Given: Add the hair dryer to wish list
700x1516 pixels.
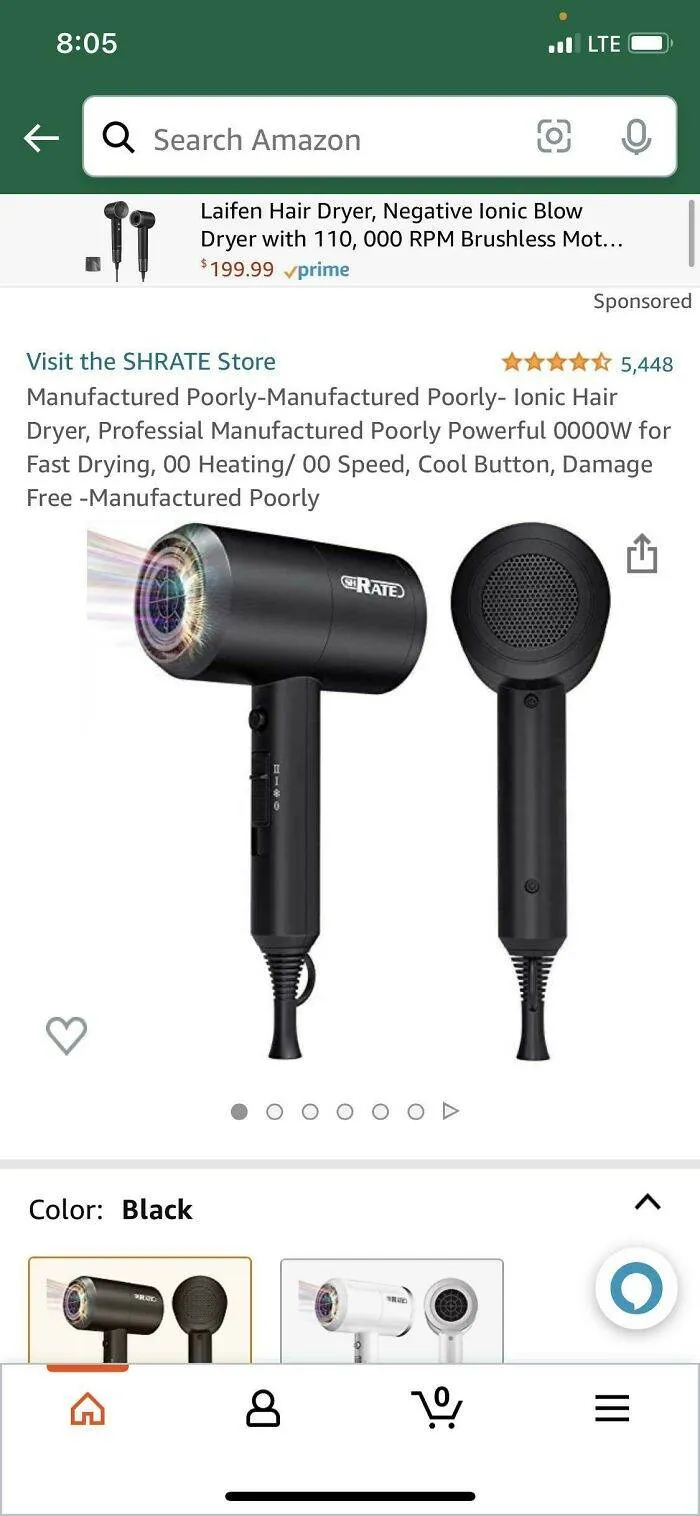Looking at the screenshot, I should click(67, 1035).
